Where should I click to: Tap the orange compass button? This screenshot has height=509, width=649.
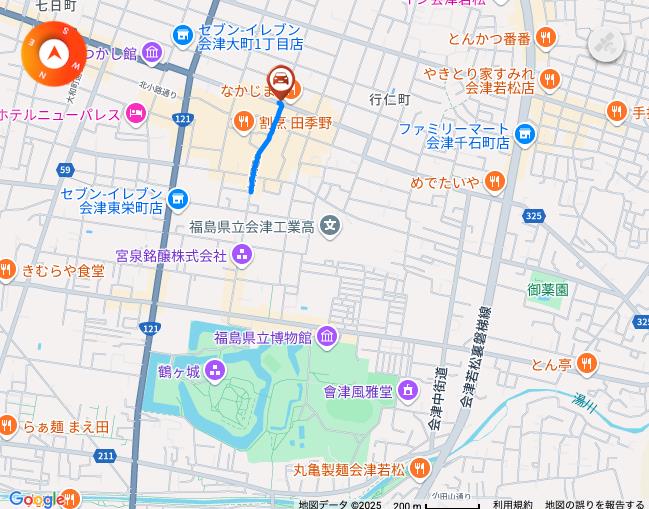click(54, 52)
